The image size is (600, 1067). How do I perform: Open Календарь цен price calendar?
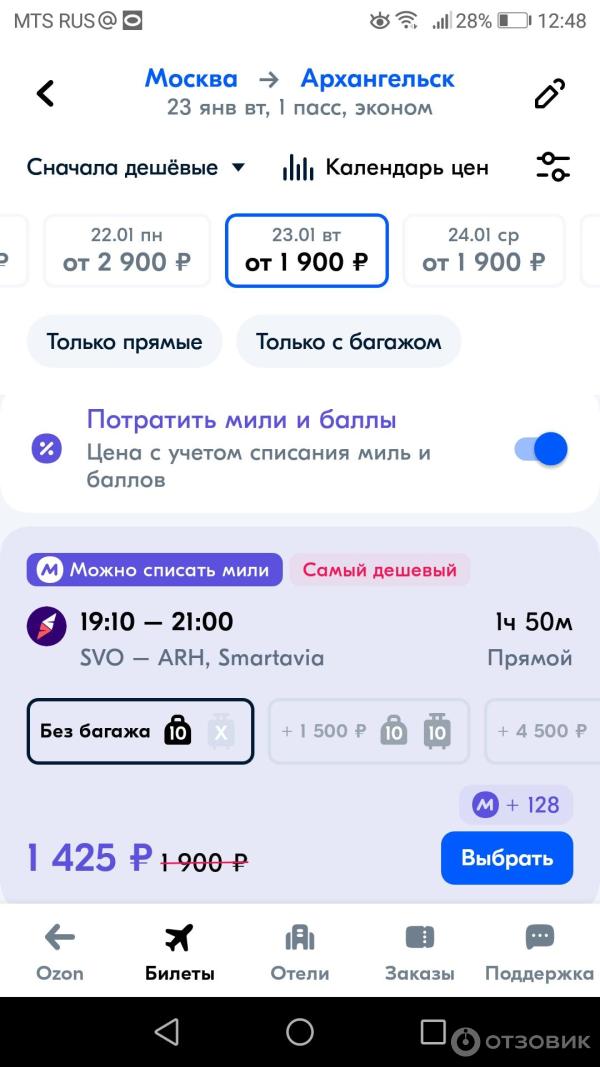click(386, 167)
